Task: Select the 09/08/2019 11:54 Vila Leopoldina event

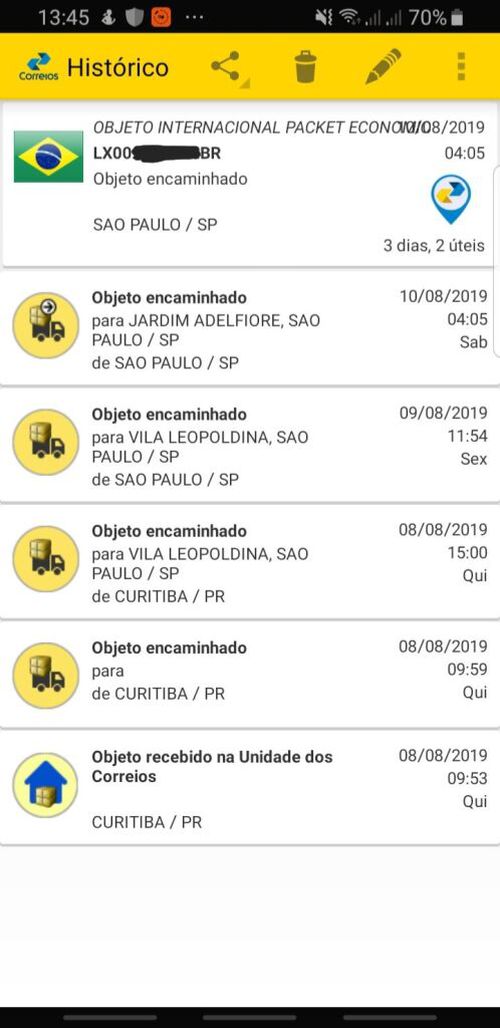Action: tap(249, 445)
